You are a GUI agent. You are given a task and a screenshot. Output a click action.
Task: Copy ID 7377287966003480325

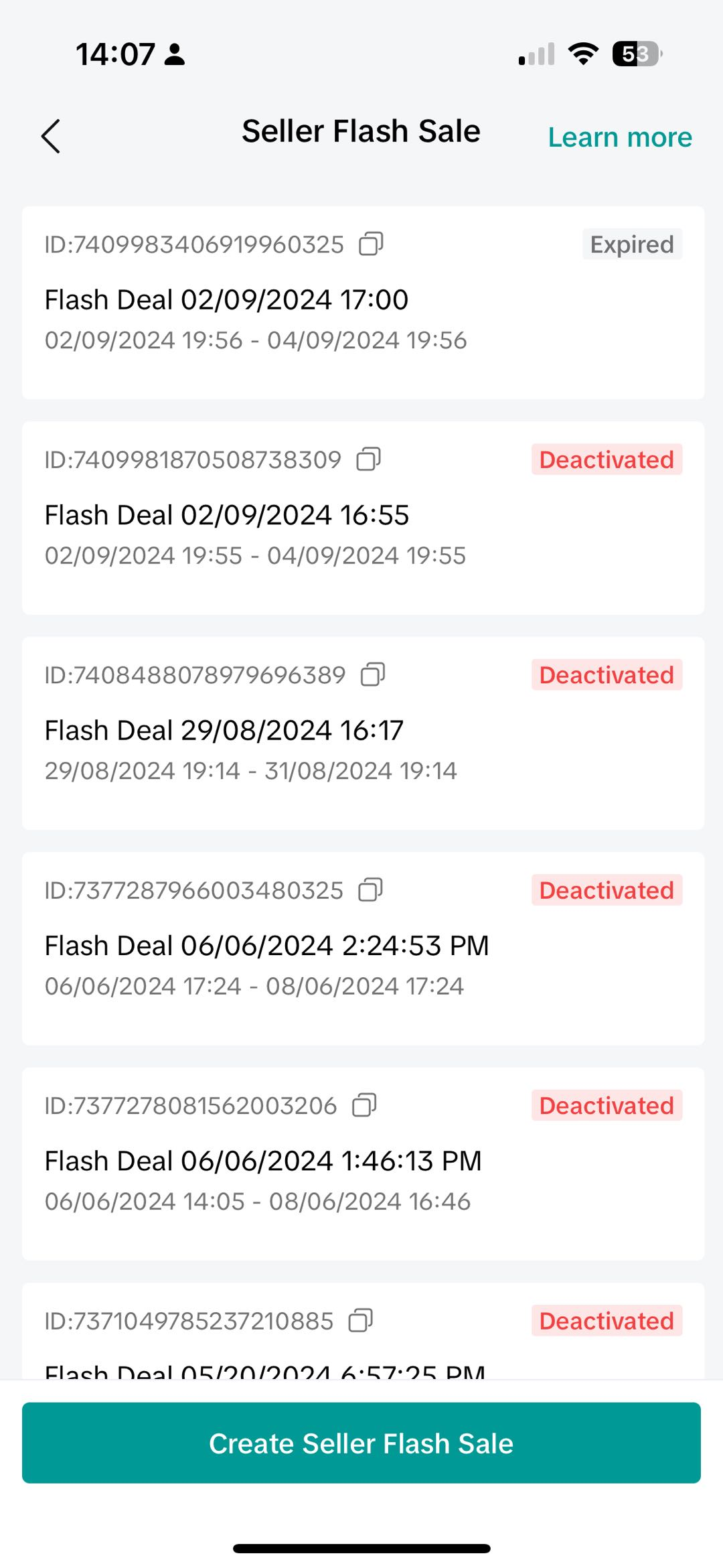370,890
